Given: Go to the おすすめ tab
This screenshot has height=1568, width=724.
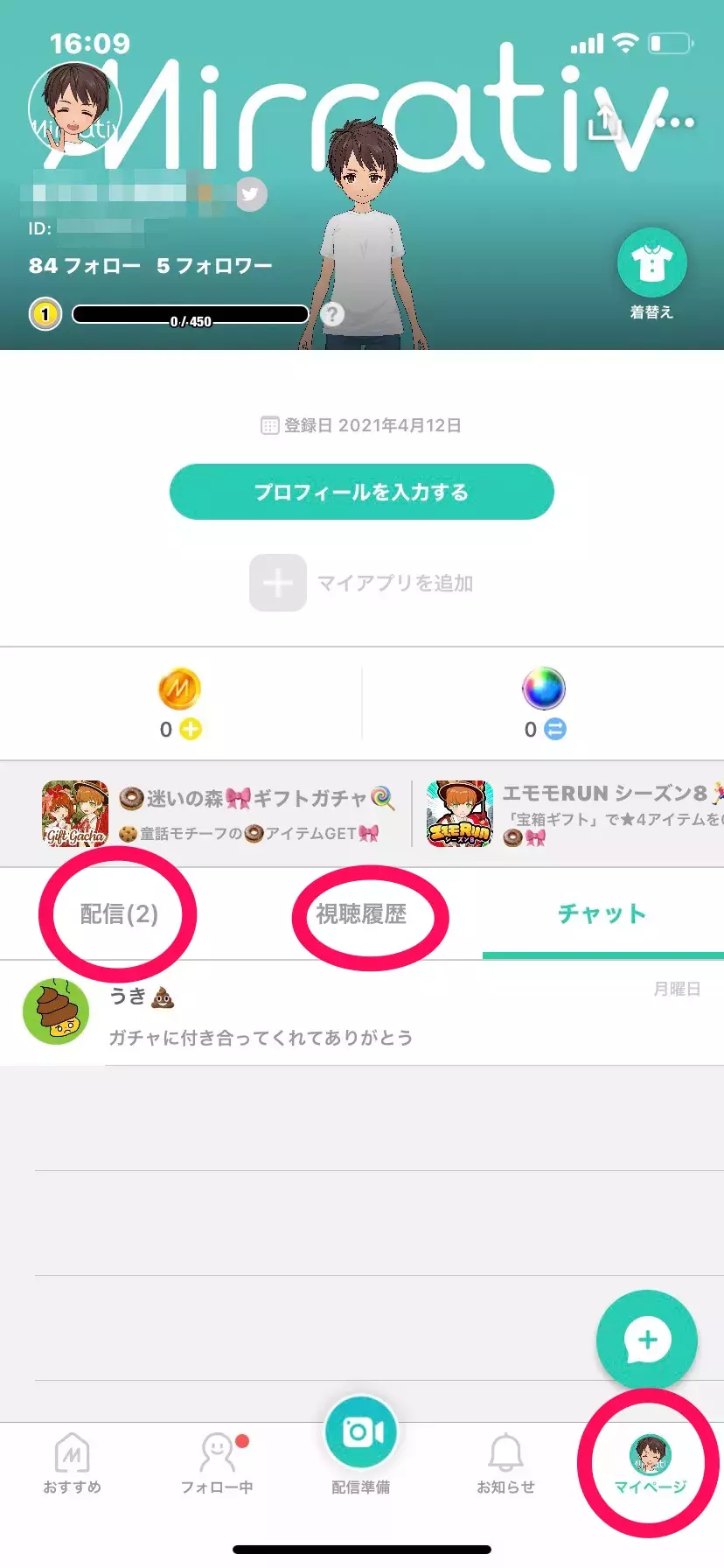Looking at the screenshot, I should 73,1464.
